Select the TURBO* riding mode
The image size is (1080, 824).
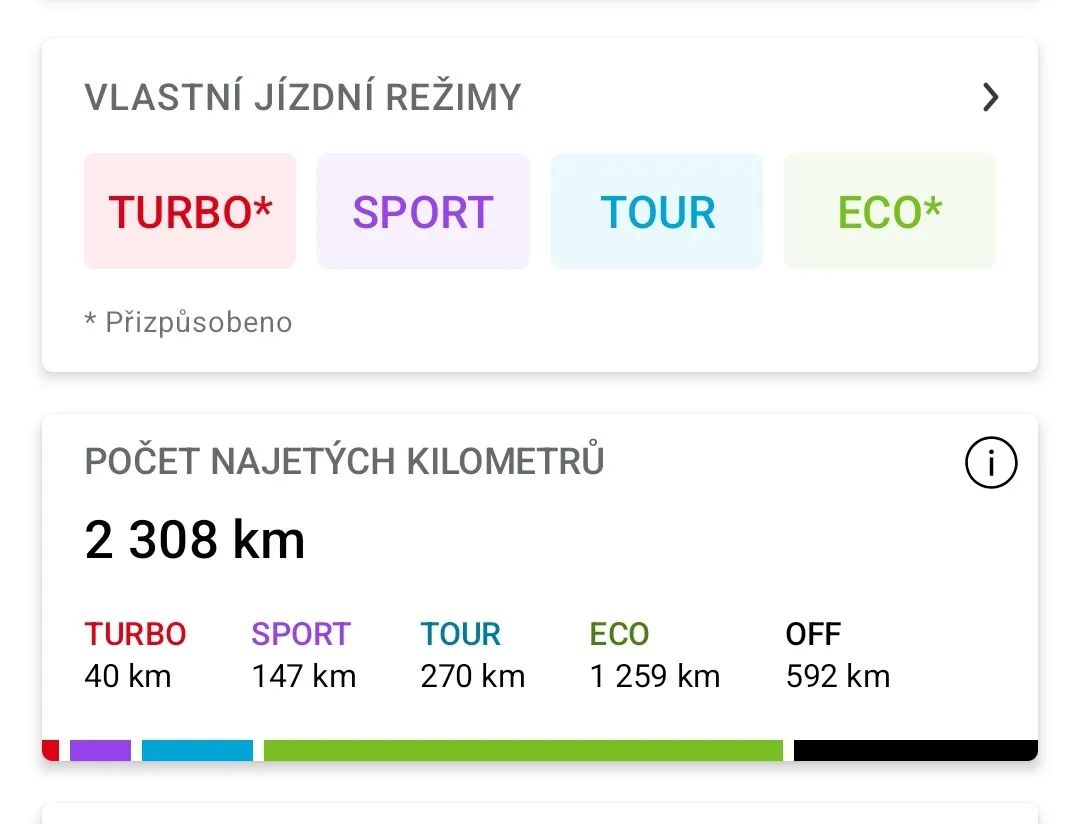pyautogui.click(x=190, y=212)
